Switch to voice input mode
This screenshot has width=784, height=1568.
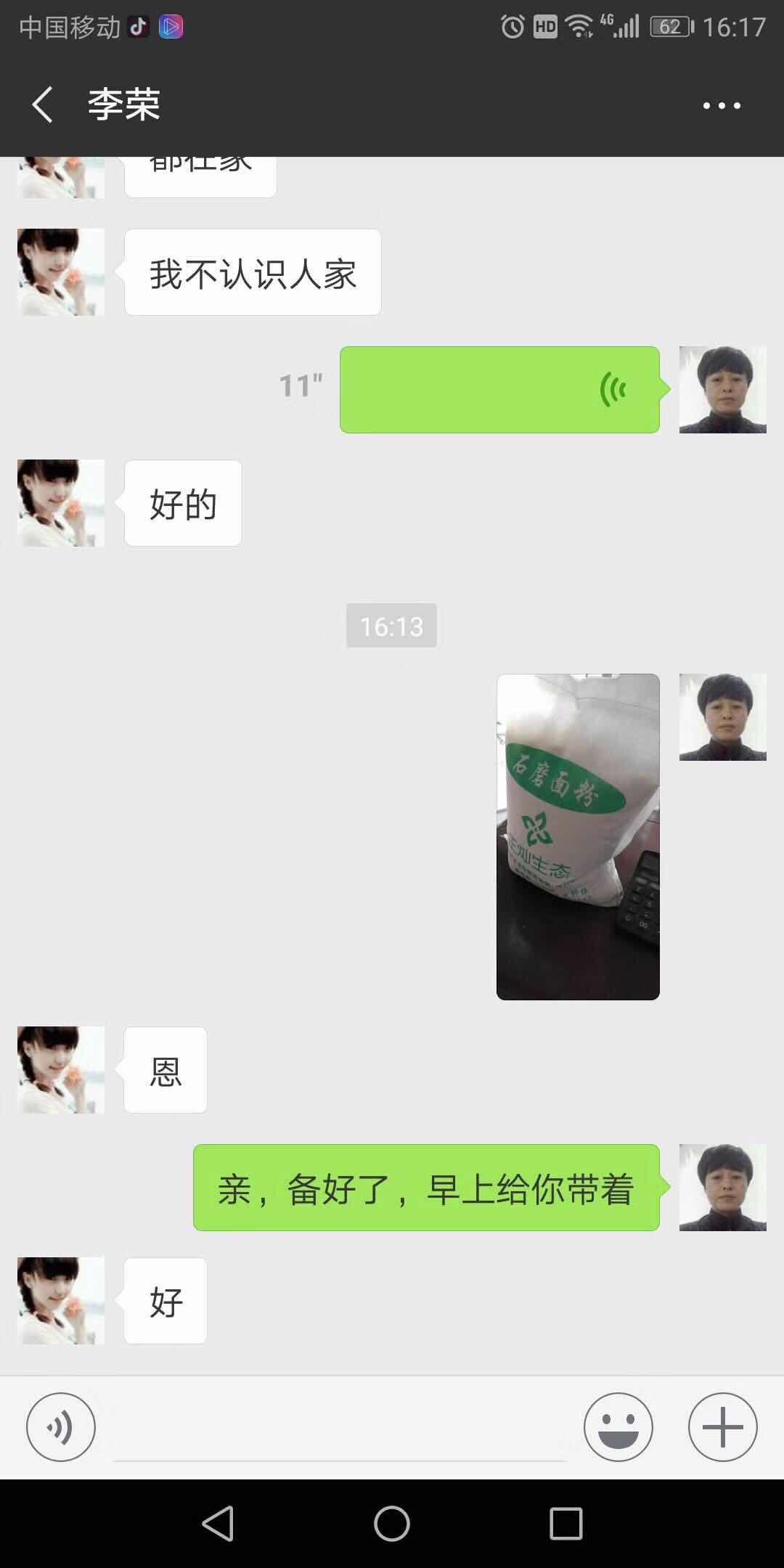61,1426
